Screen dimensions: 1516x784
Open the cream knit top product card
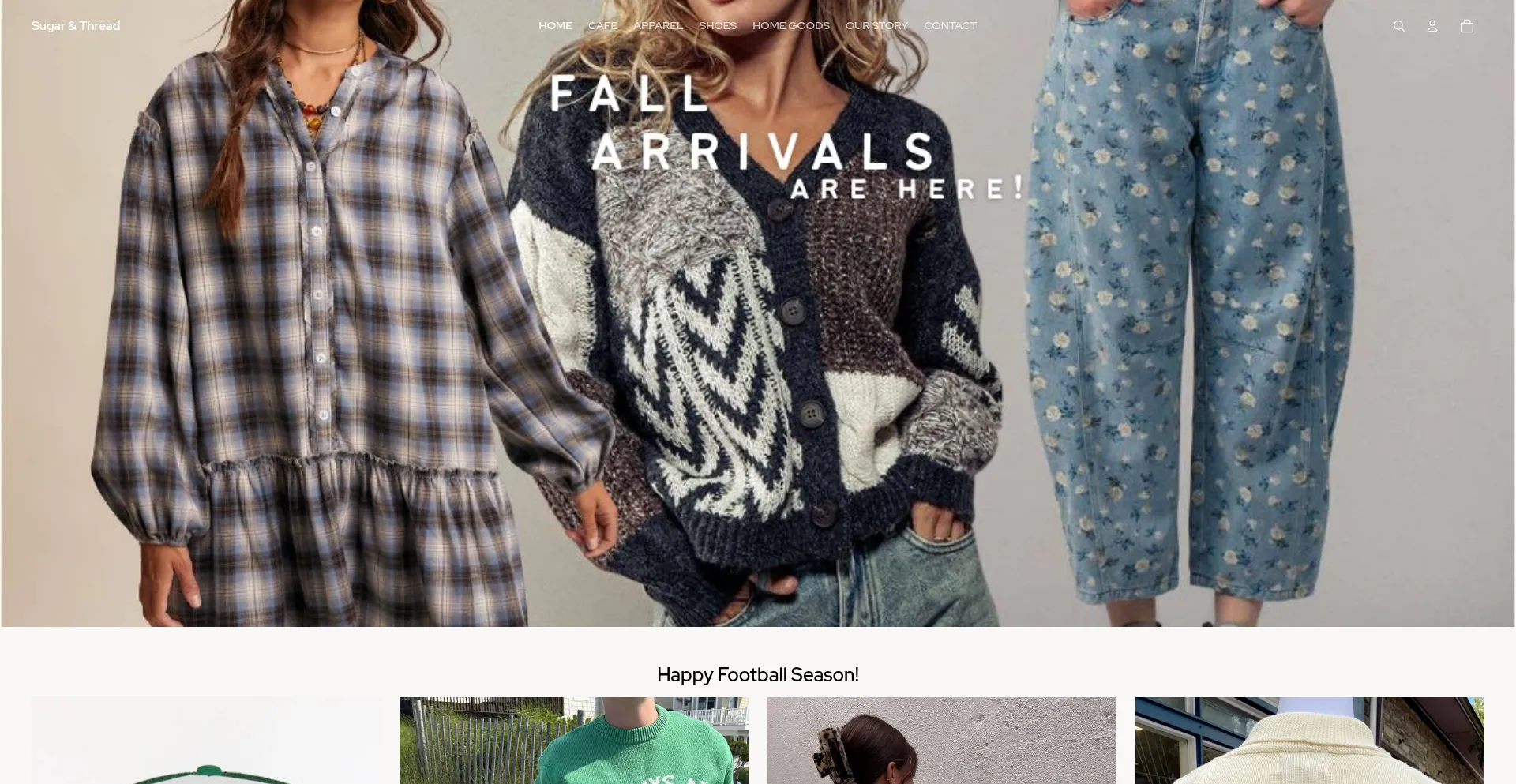(x=1309, y=742)
